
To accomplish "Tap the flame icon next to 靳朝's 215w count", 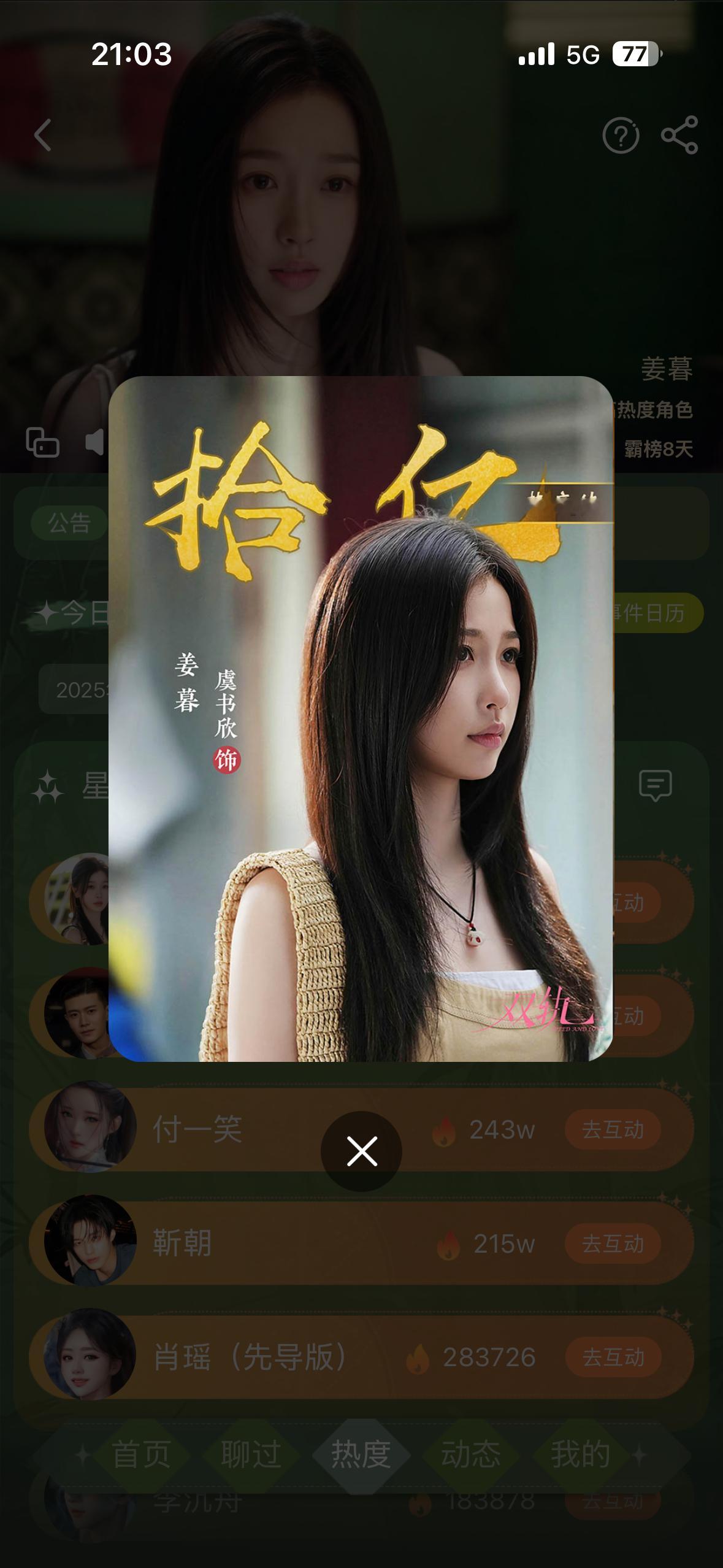I will tap(451, 1244).
